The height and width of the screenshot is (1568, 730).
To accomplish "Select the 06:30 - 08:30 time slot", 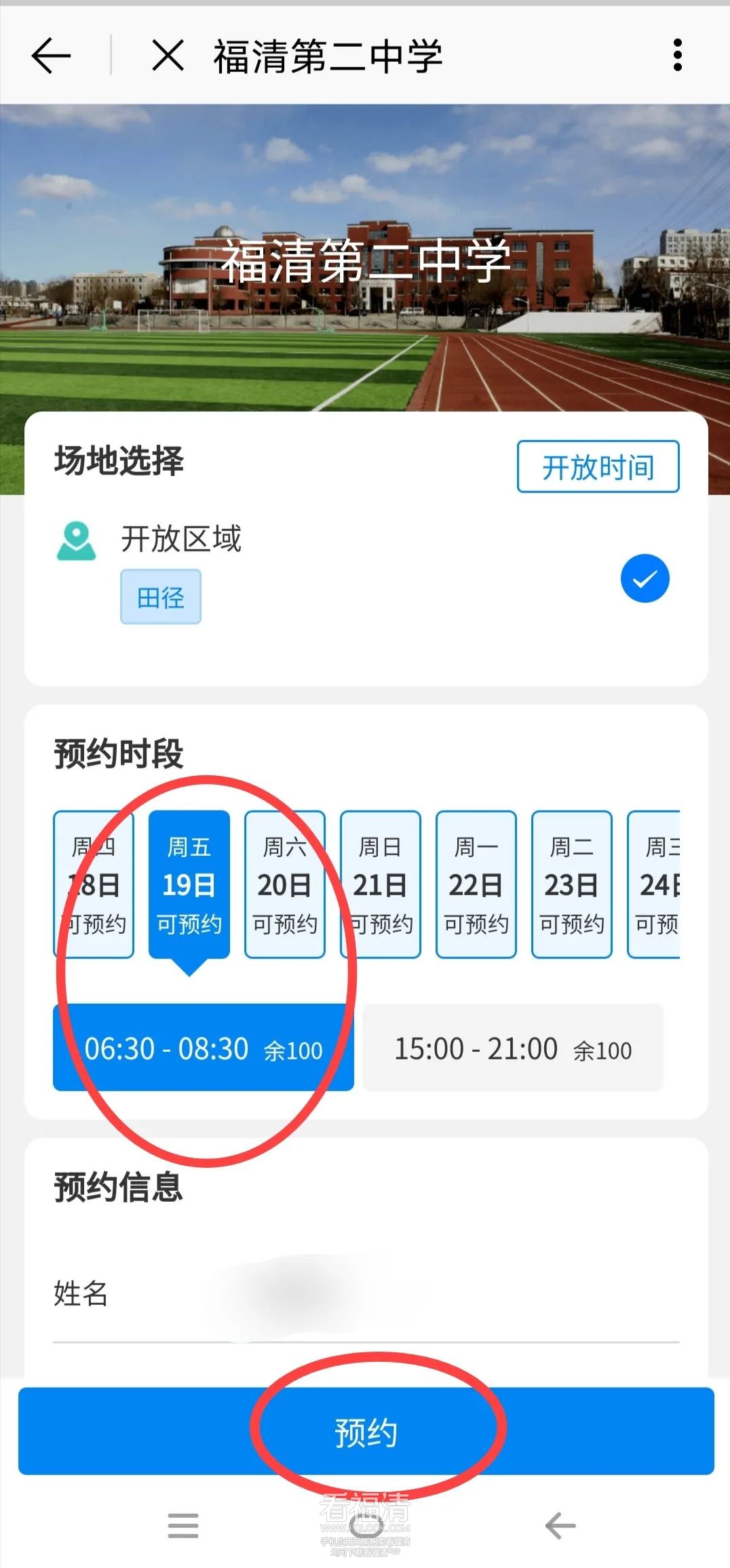I will pyautogui.click(x=203, y=1048).
